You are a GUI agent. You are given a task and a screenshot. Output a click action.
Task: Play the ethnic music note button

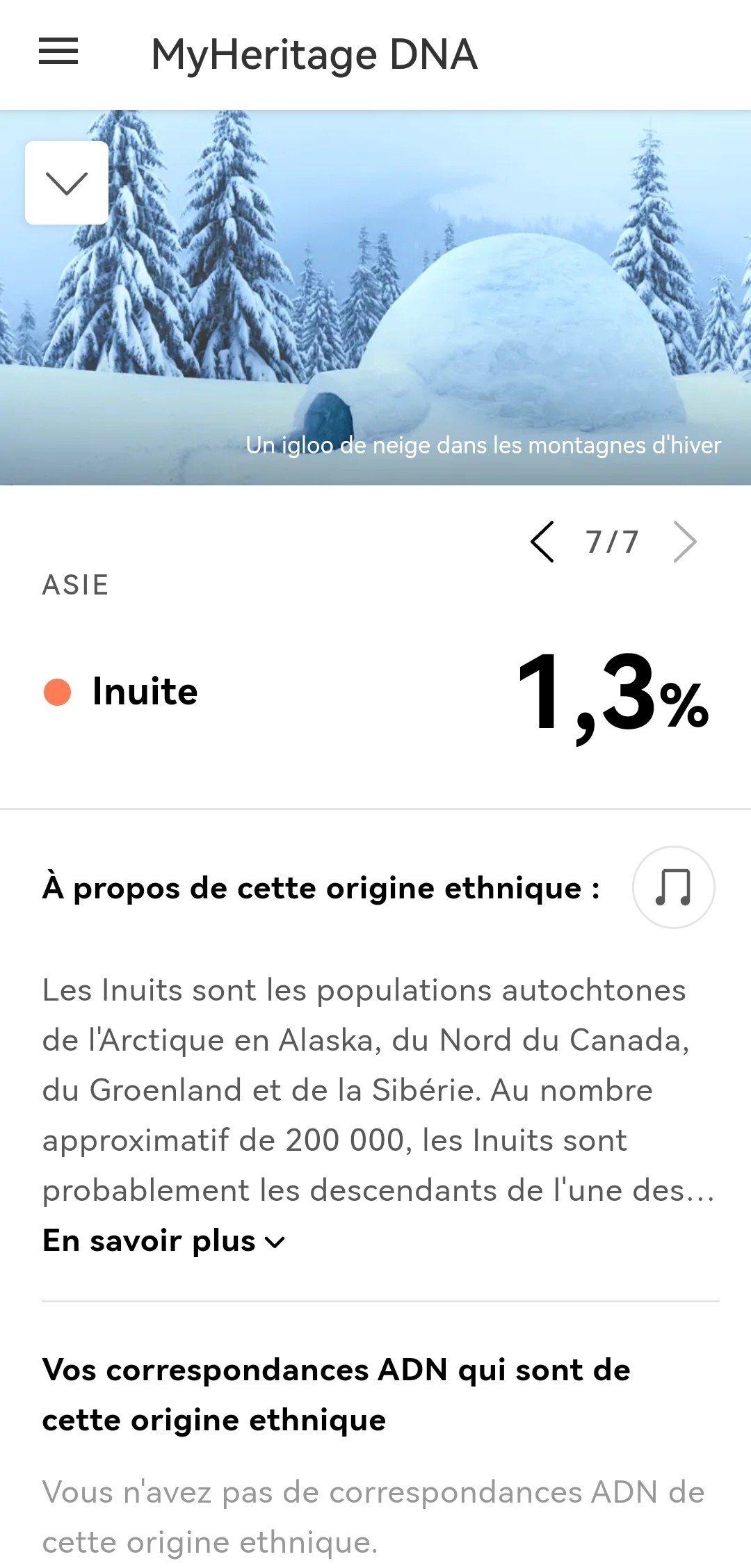[673, 887]
